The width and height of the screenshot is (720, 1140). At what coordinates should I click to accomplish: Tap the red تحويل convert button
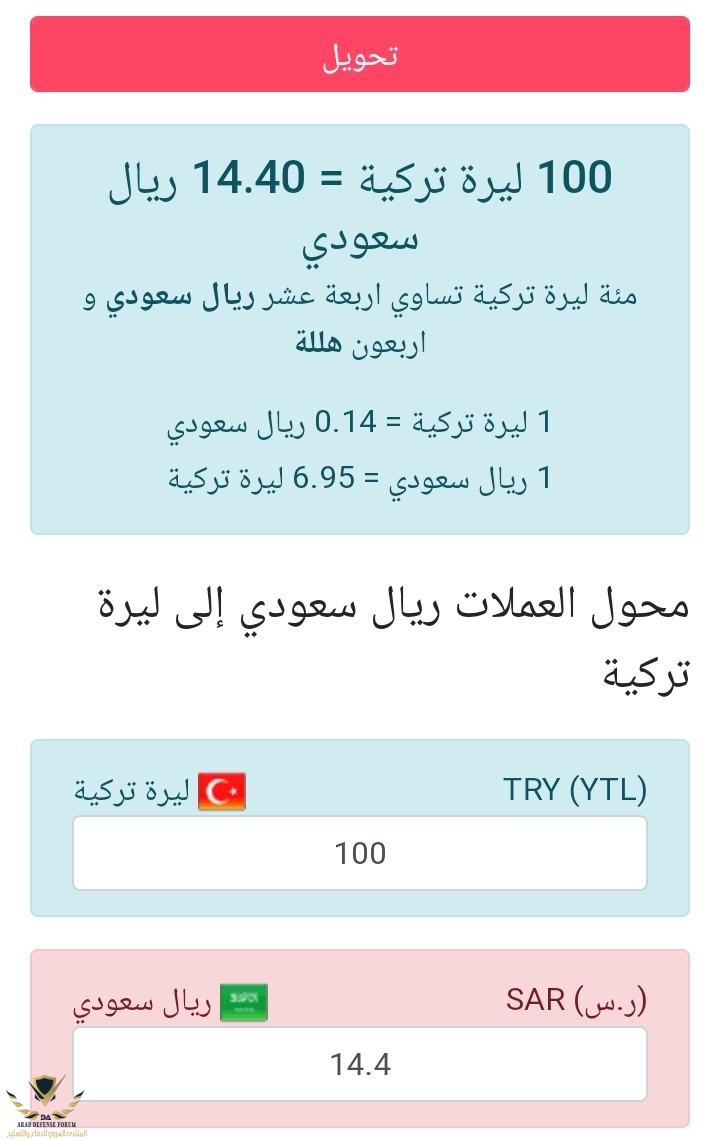click(360, 54)
